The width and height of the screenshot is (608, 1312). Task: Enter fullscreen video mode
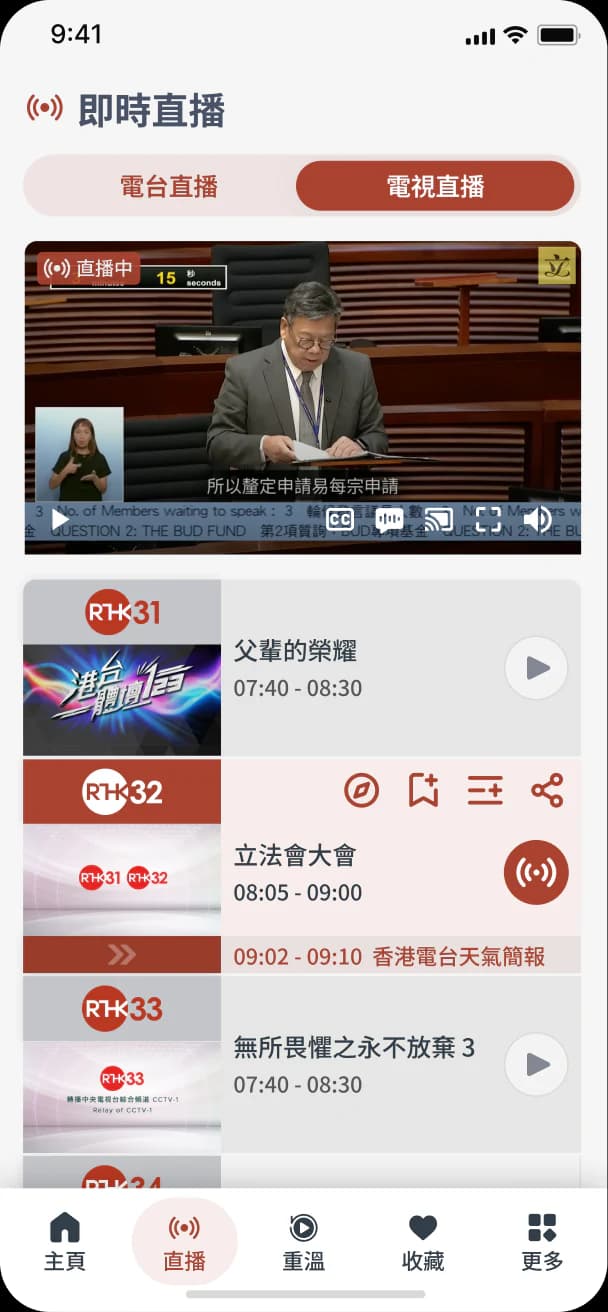click(488, 519)
